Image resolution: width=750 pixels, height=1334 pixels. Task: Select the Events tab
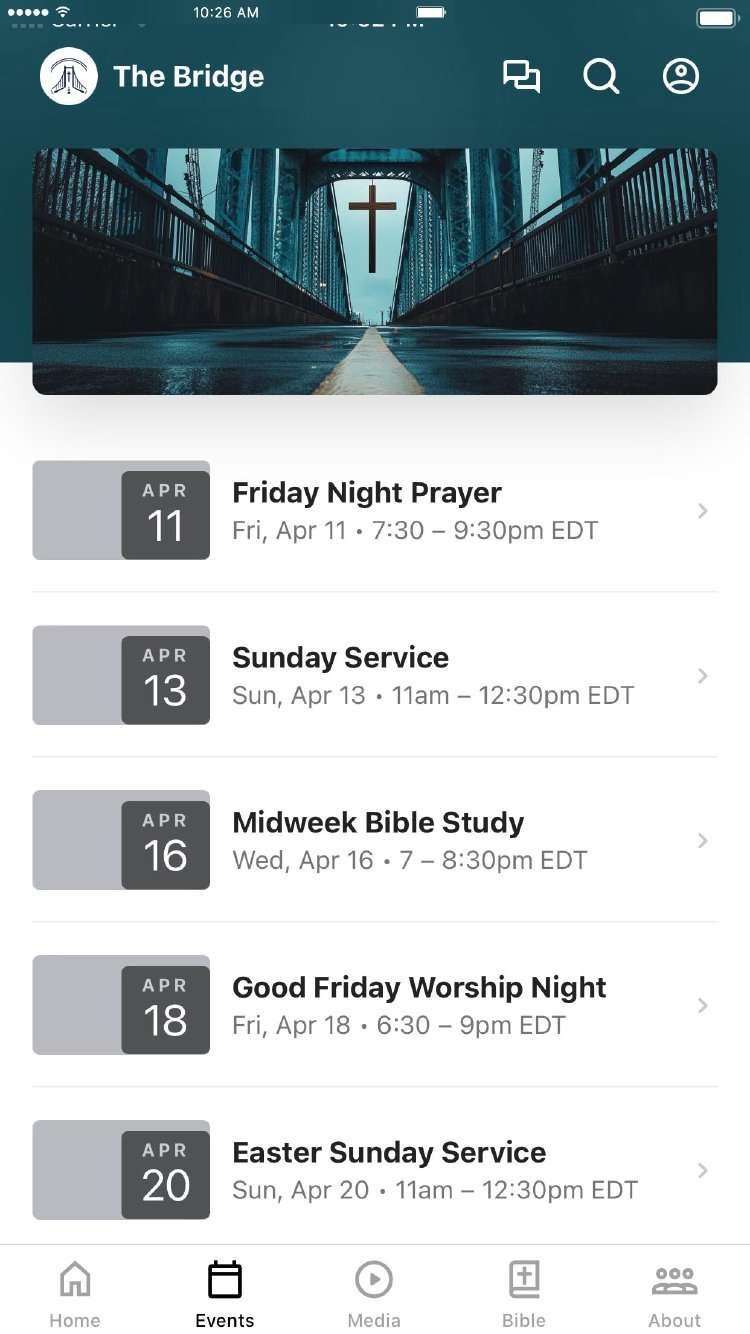point(225,1293)
